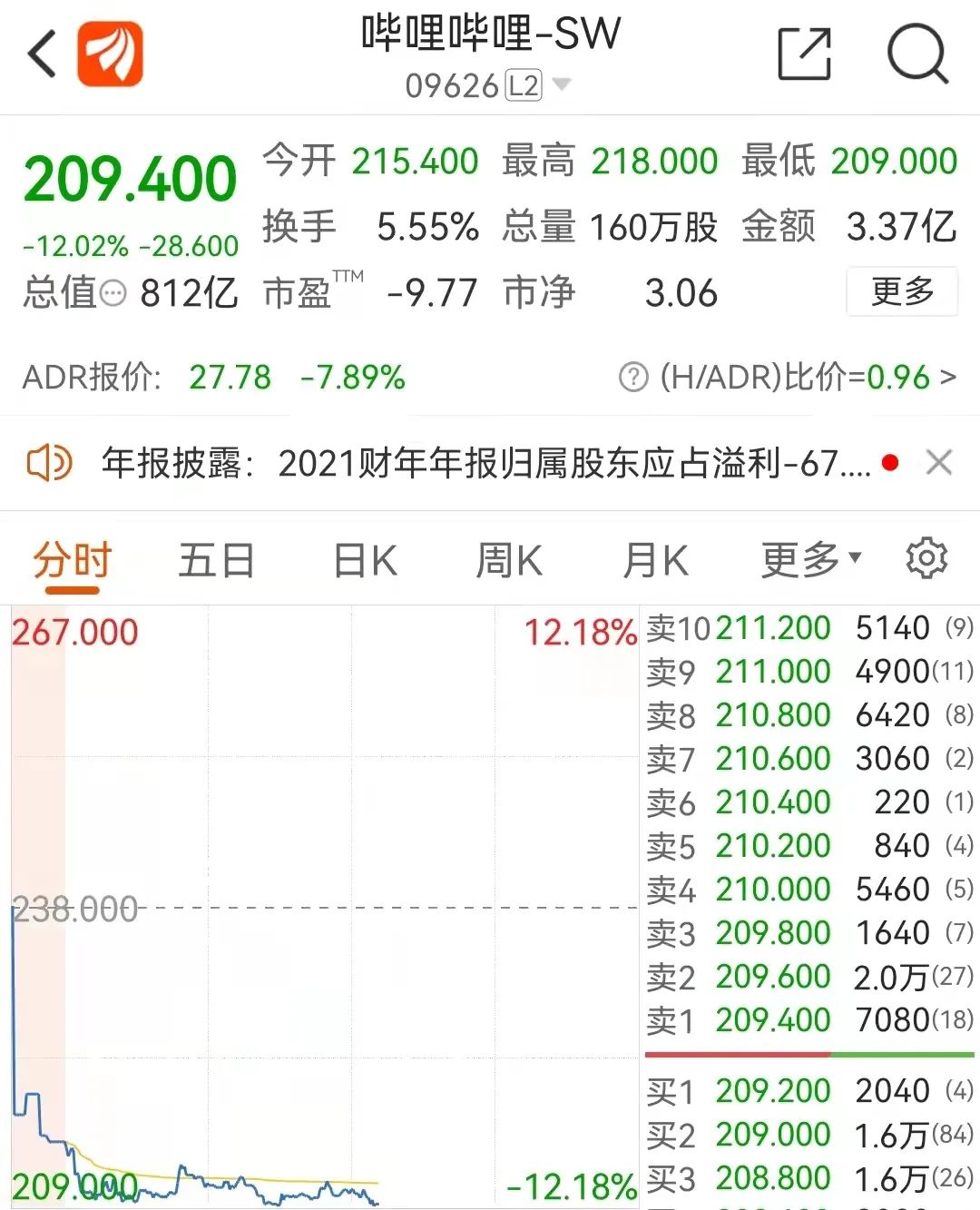Switch to the 分时 chart tab
The image size is (980, 1210).
[x=71, y=559]
